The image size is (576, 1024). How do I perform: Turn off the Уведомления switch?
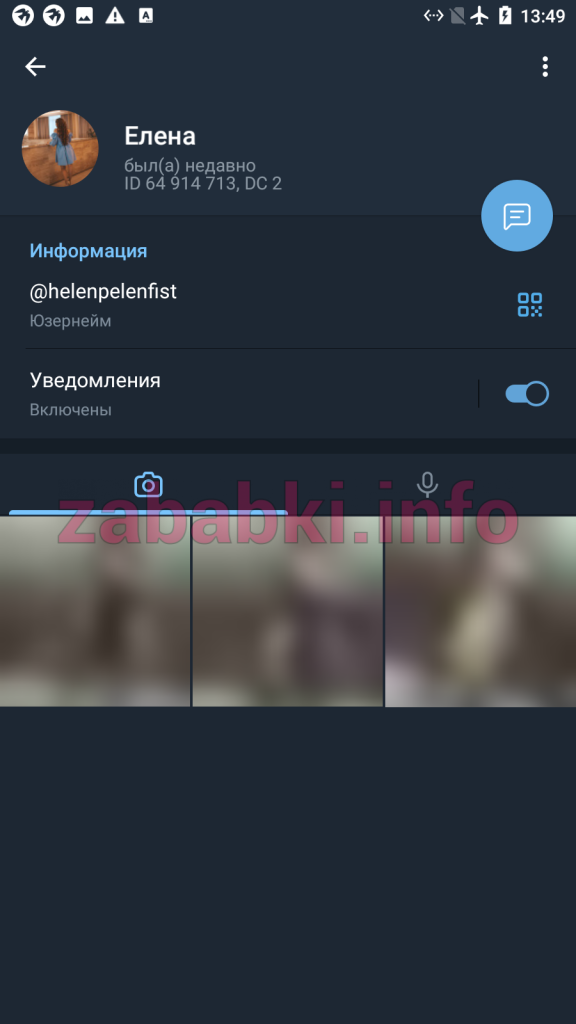pos(527,394)
